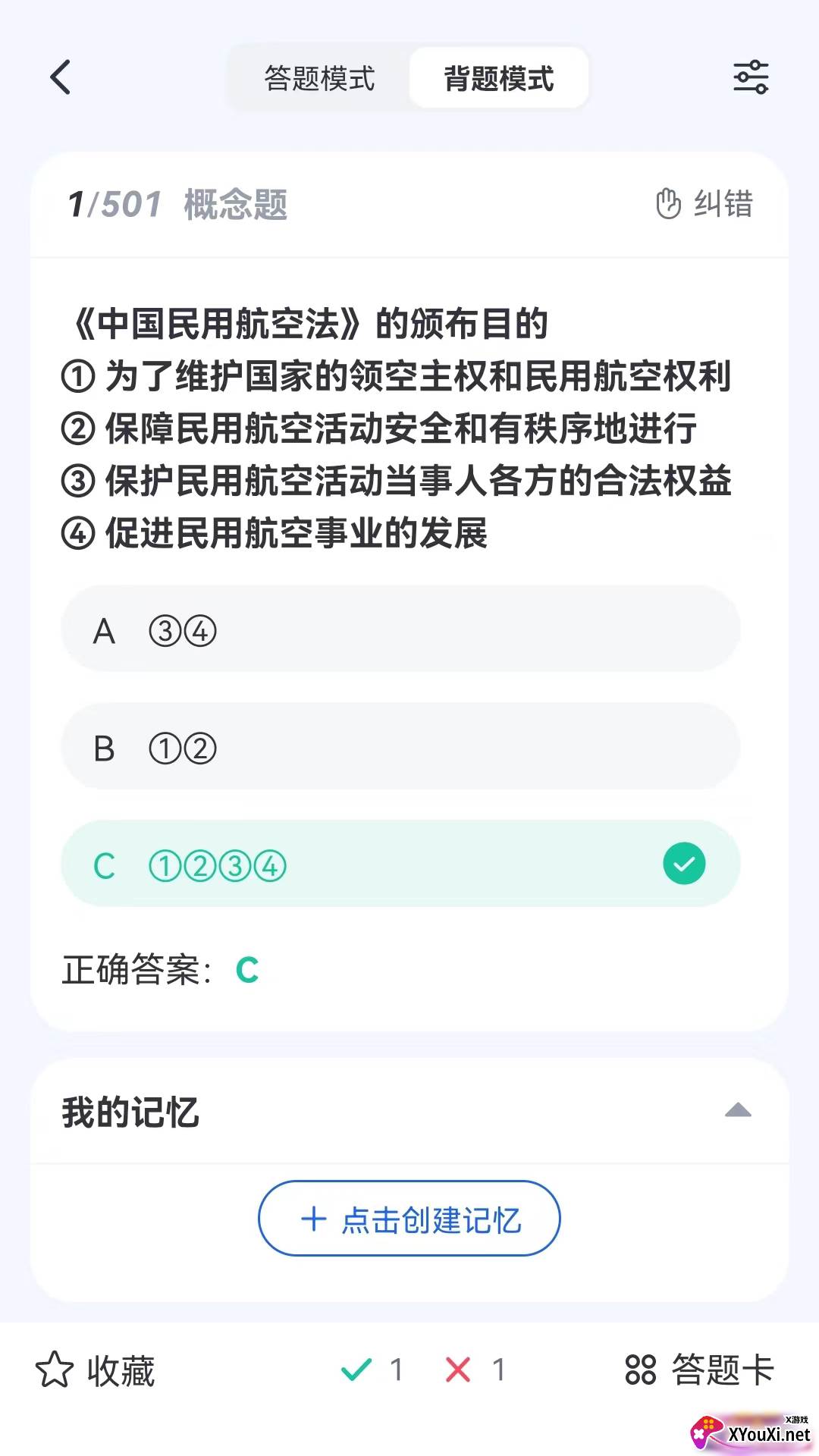Choose answer option B ①②

400,748
